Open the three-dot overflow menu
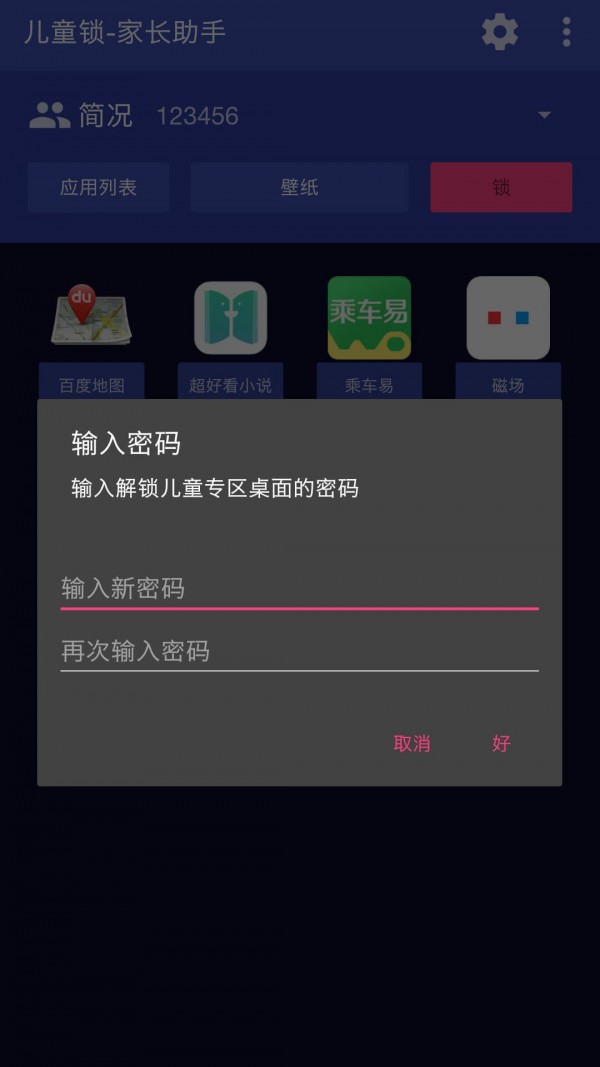Viewport: 600px width, 1067px height. 566,32
